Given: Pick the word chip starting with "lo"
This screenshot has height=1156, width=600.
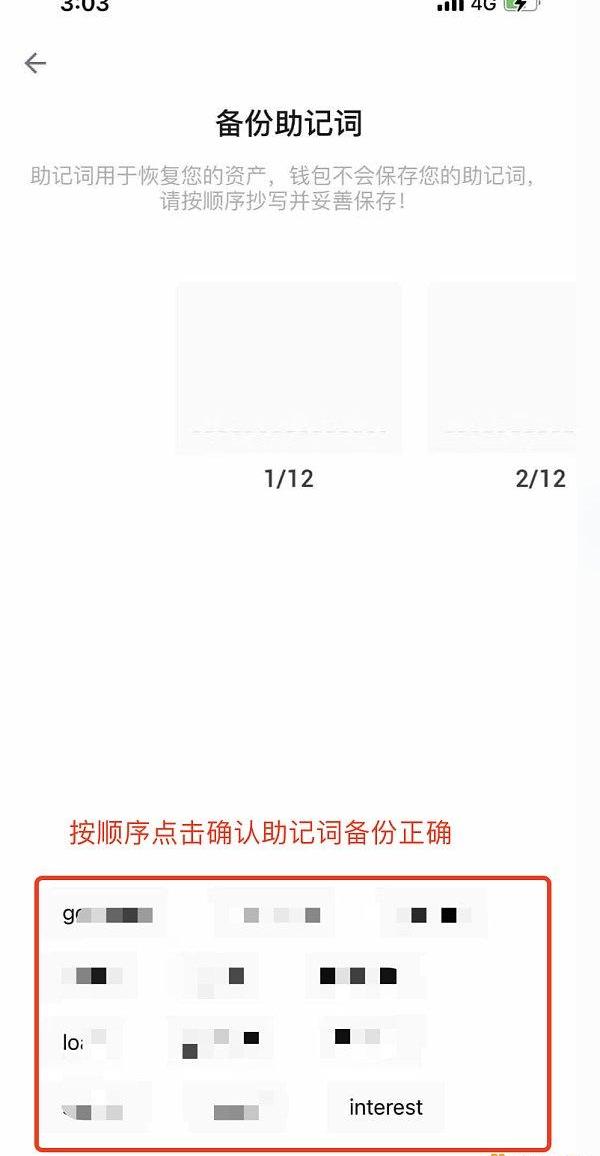Looking at the screenshot, I should coord(86,1042).
